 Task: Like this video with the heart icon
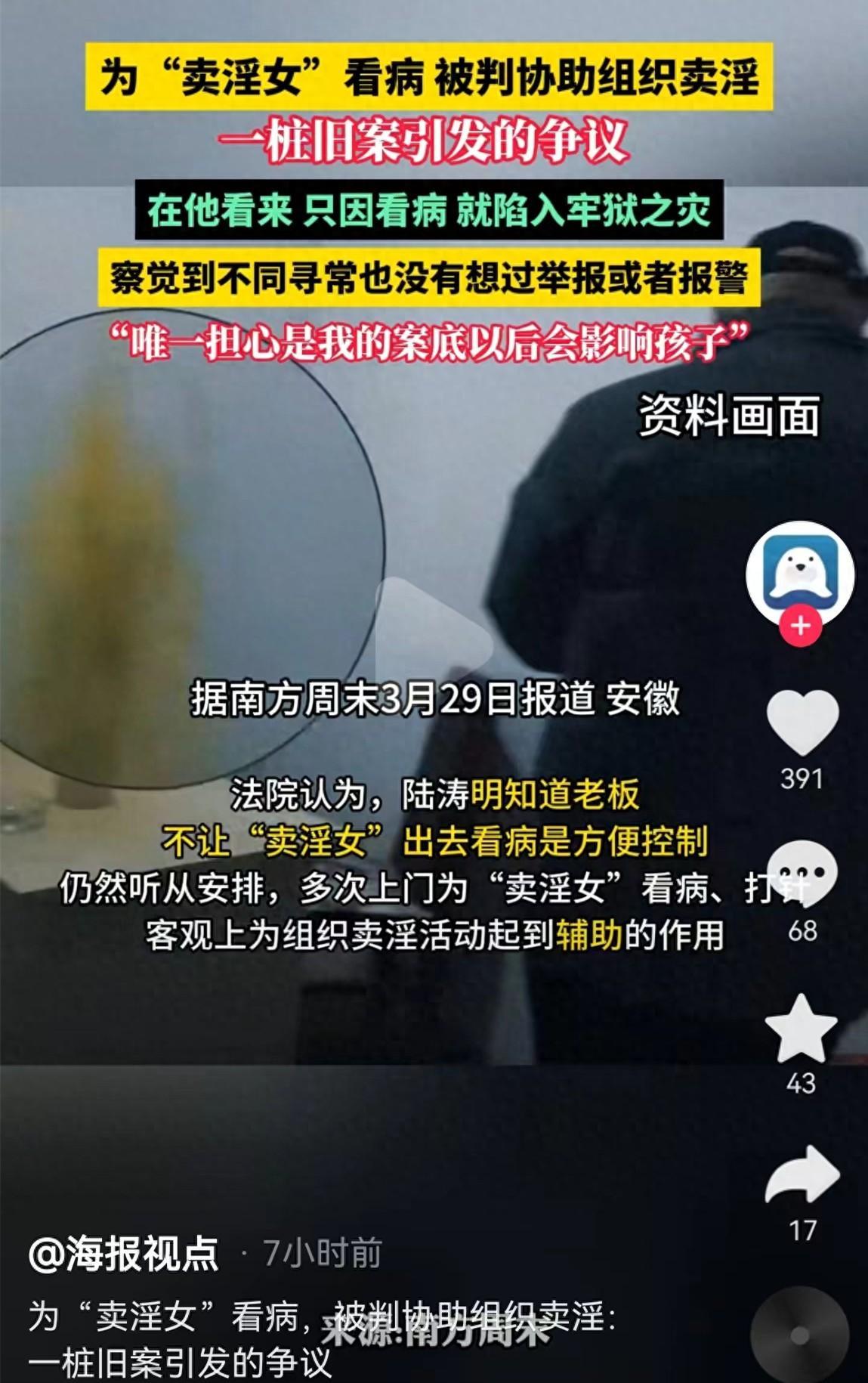point(802,722)
